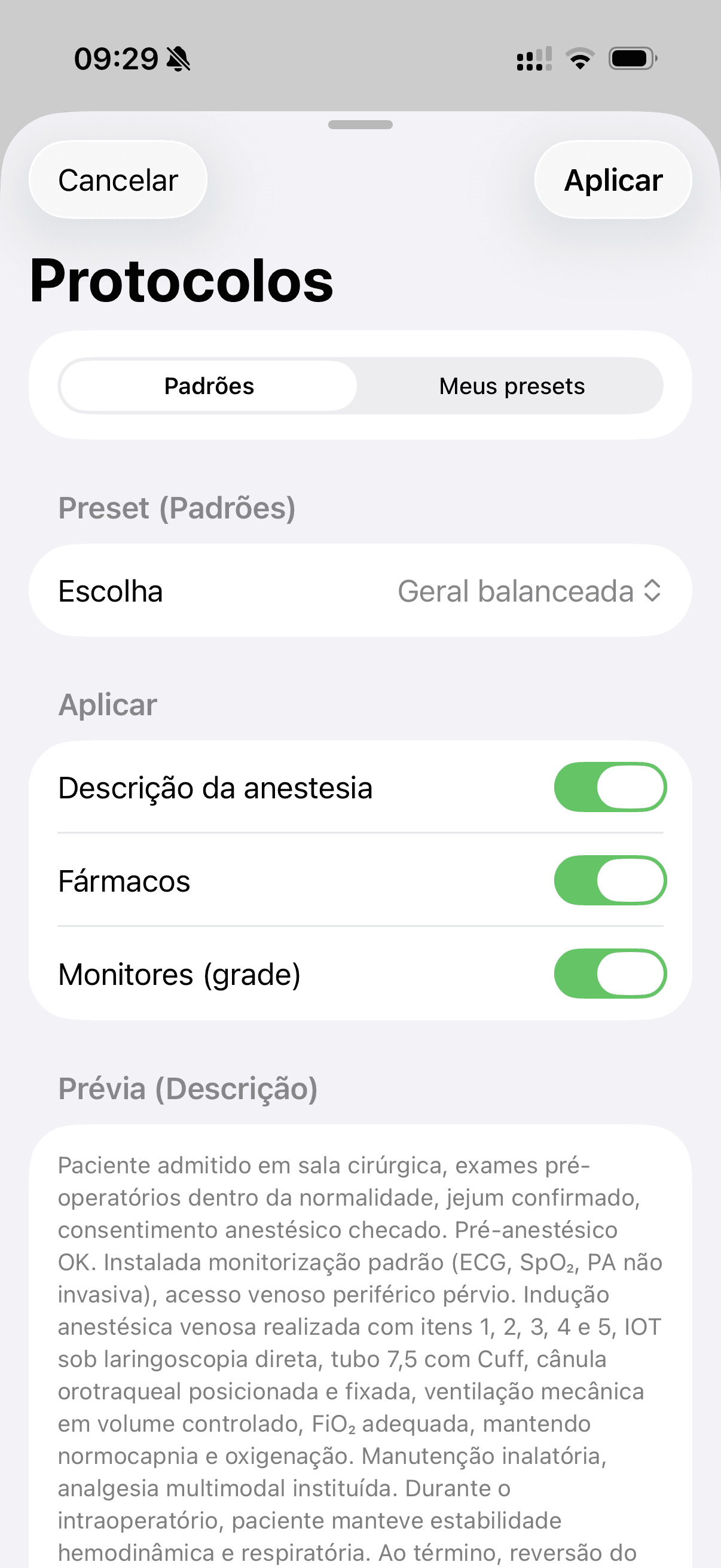Tap the battery indicator
This screenshot has height=1568, width=721.
pyautogui.click(x=630, y=58)
